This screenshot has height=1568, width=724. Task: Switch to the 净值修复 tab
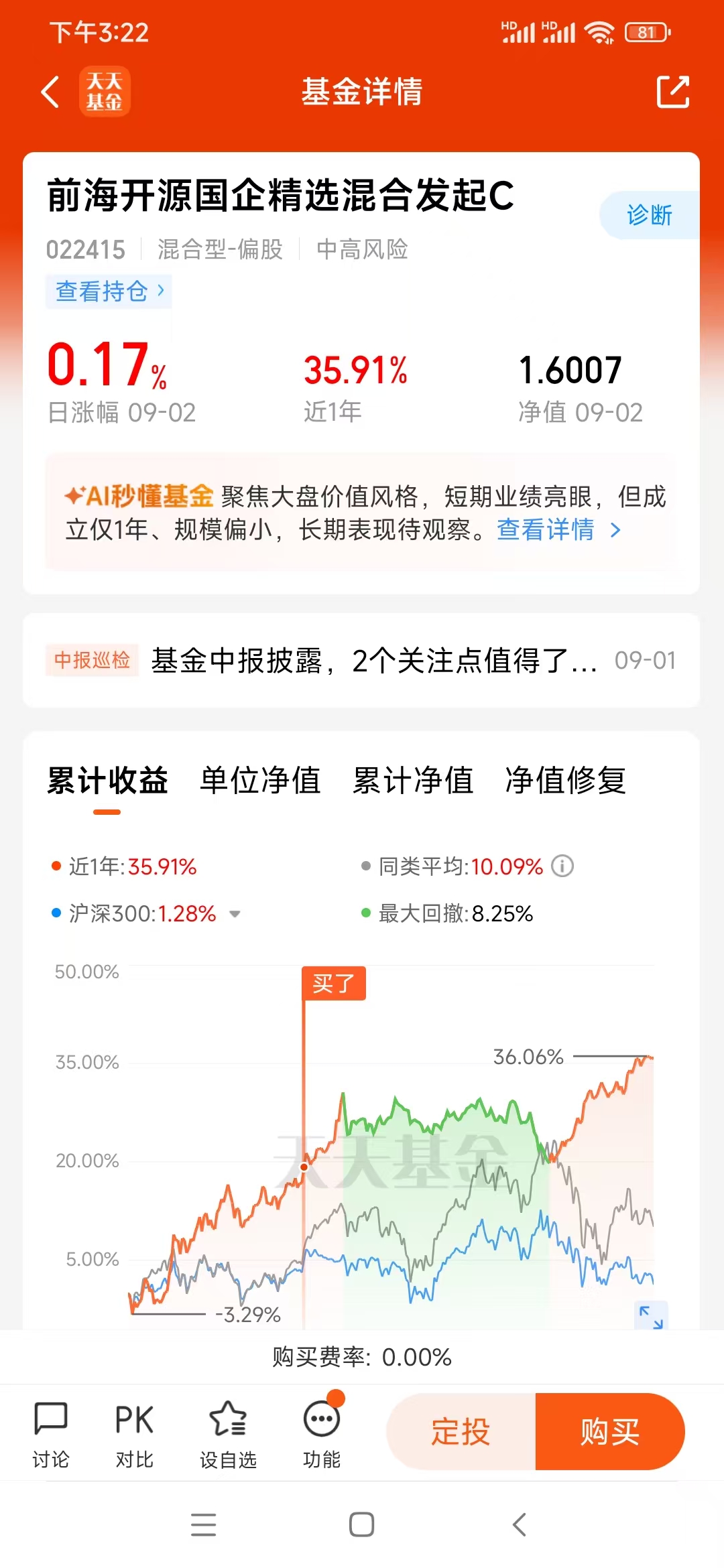pos(566,781)
